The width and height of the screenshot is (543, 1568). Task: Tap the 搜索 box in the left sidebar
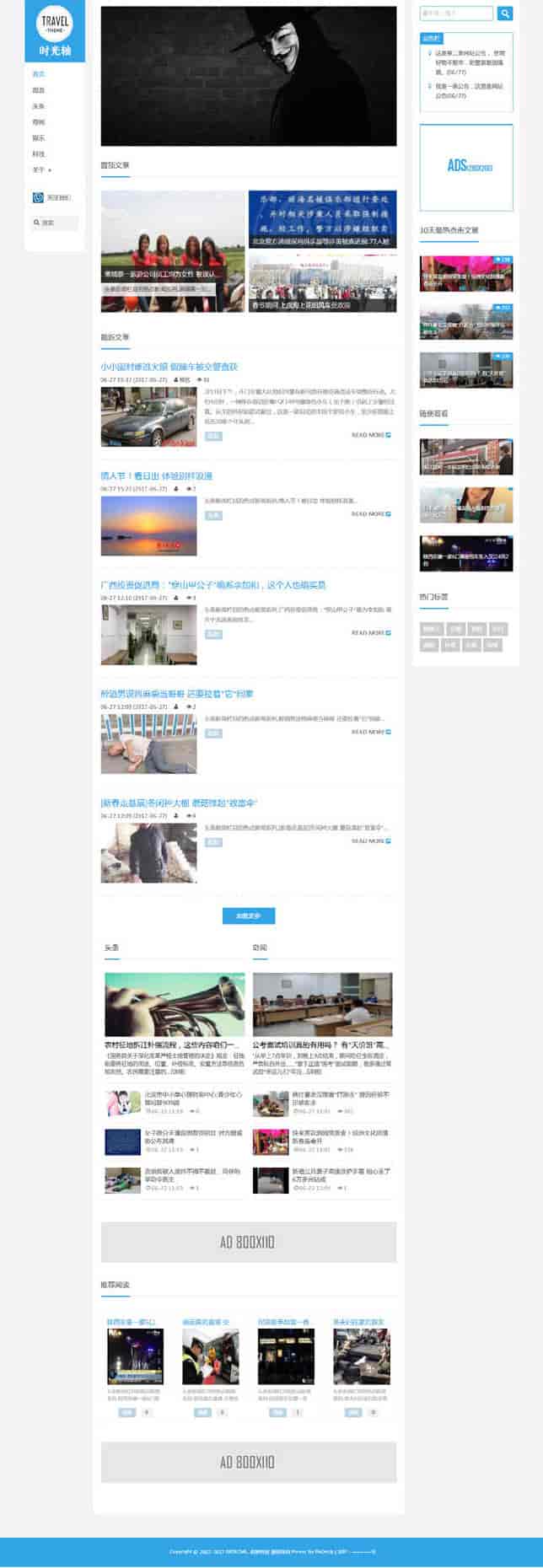(x=56, y=223)
